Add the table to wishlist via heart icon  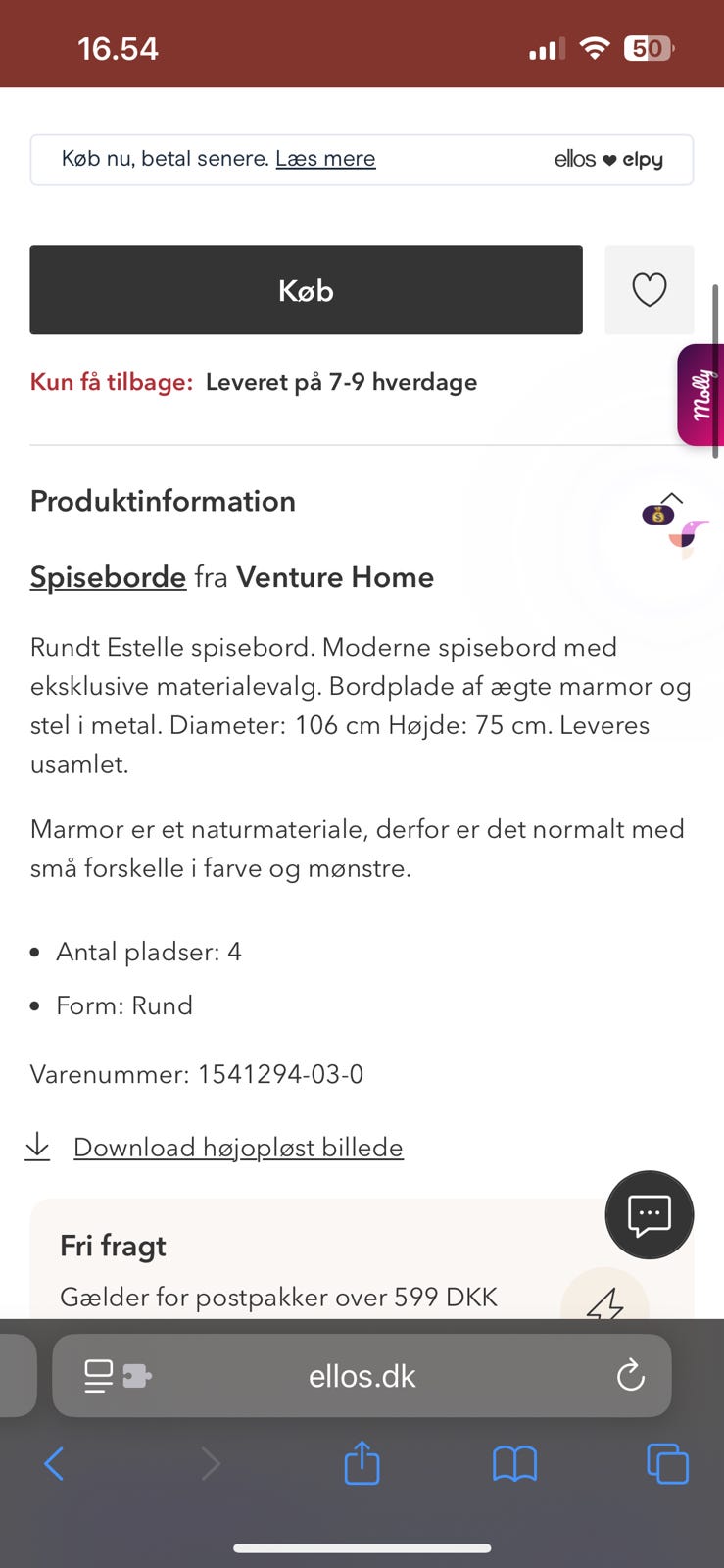649,290
